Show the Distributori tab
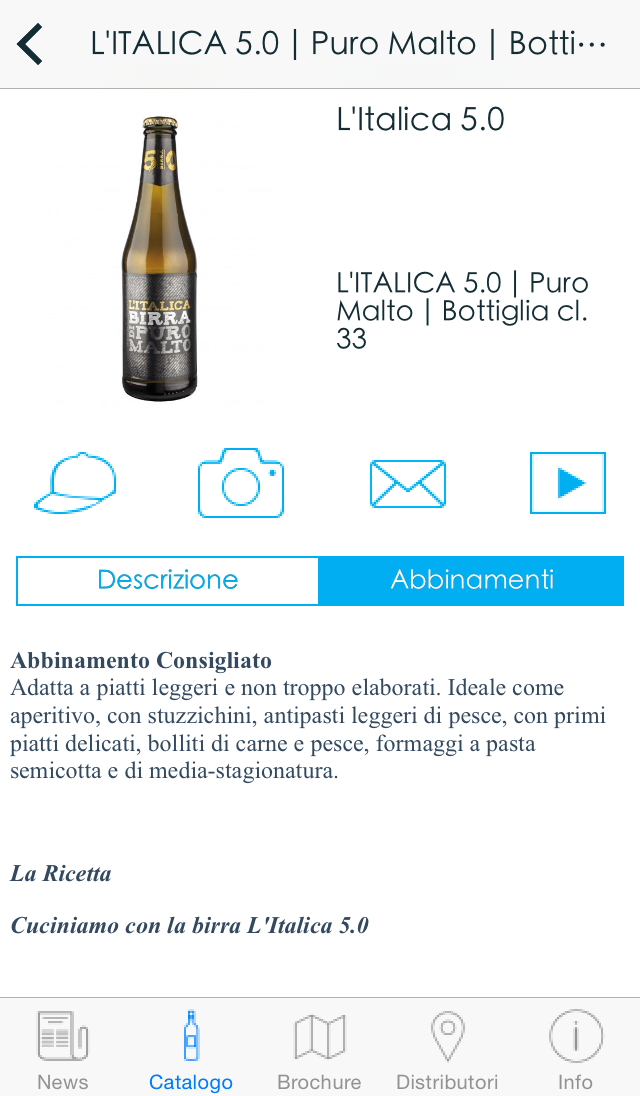The width and height of the screenshot is (640, 1096). (x=447, y=1050)
